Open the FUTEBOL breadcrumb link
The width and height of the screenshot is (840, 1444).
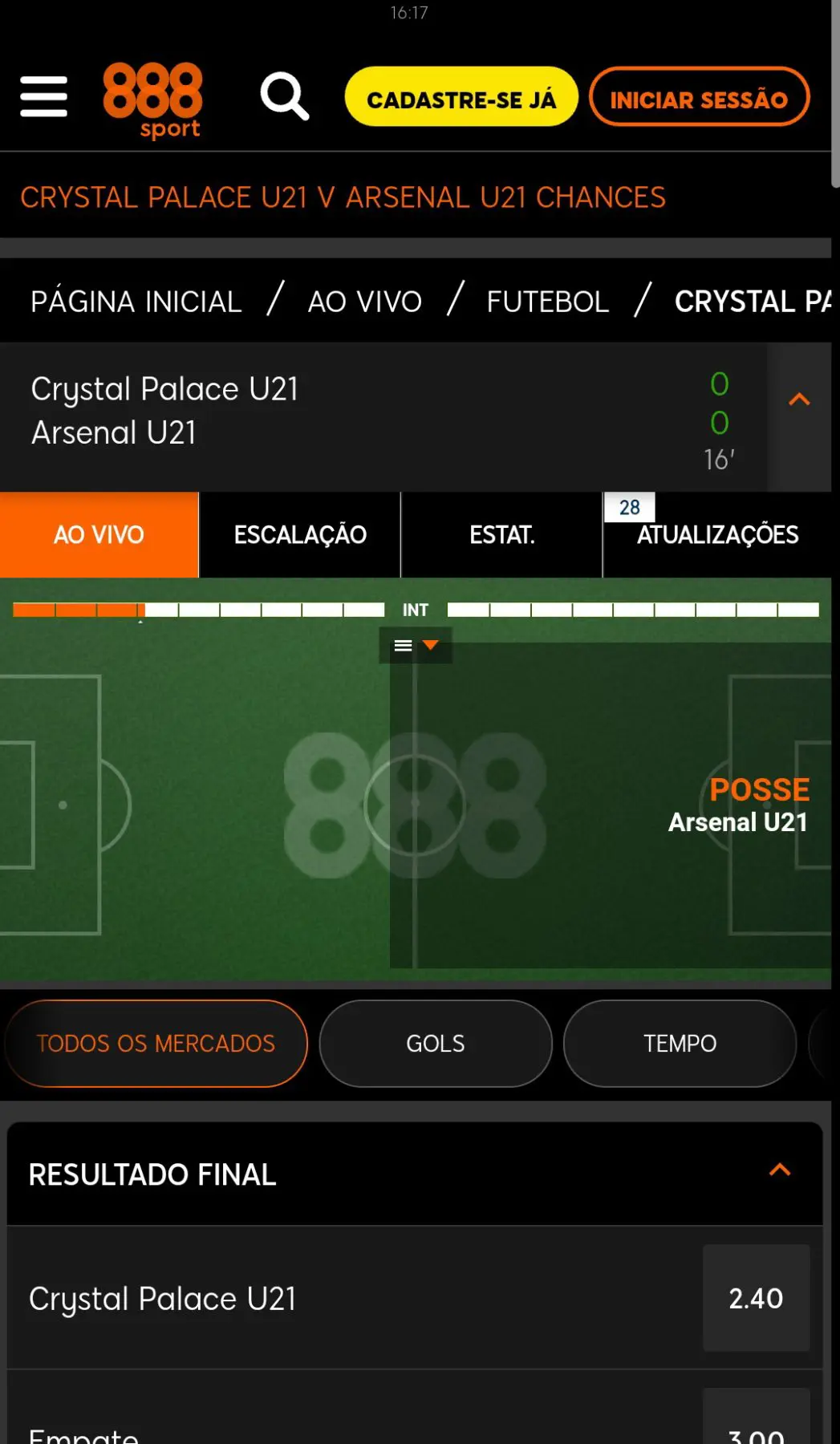coord(548,302)
